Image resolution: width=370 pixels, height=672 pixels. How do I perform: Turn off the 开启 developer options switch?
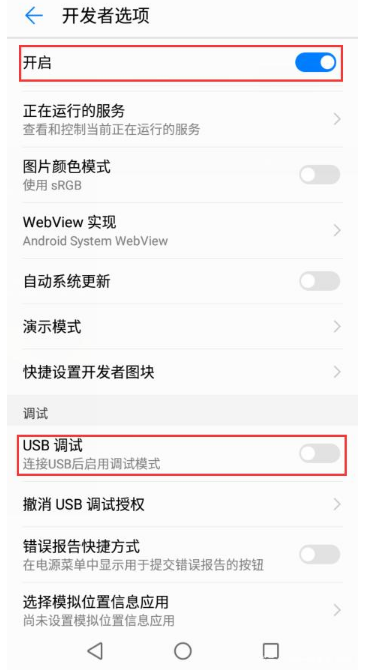(x=316, y=63)
